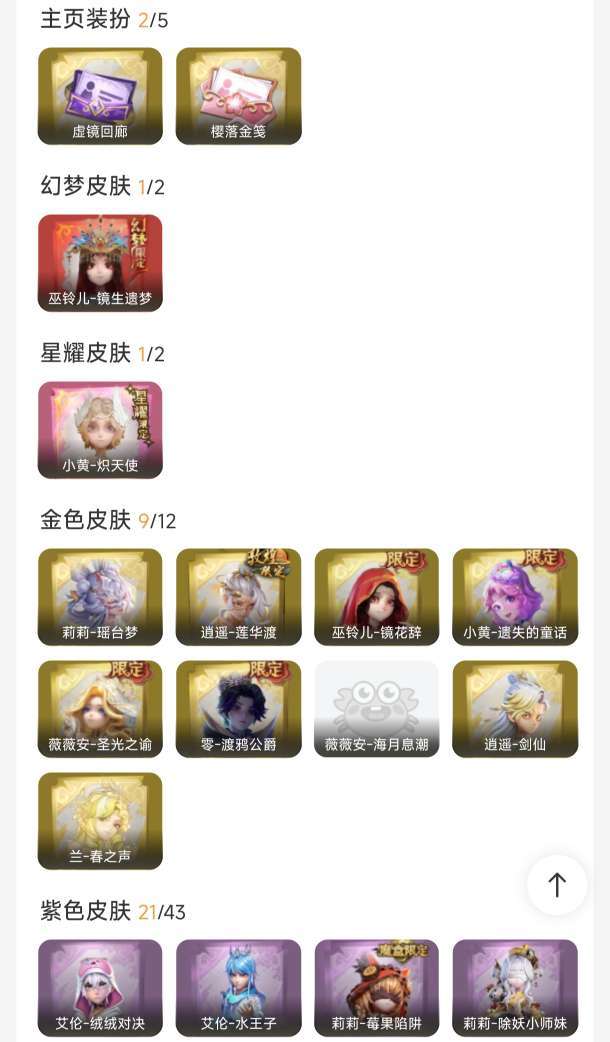View the 小黄-炽天使 star skin
This screenshot has width=610, height=1042.
point(100,429)
